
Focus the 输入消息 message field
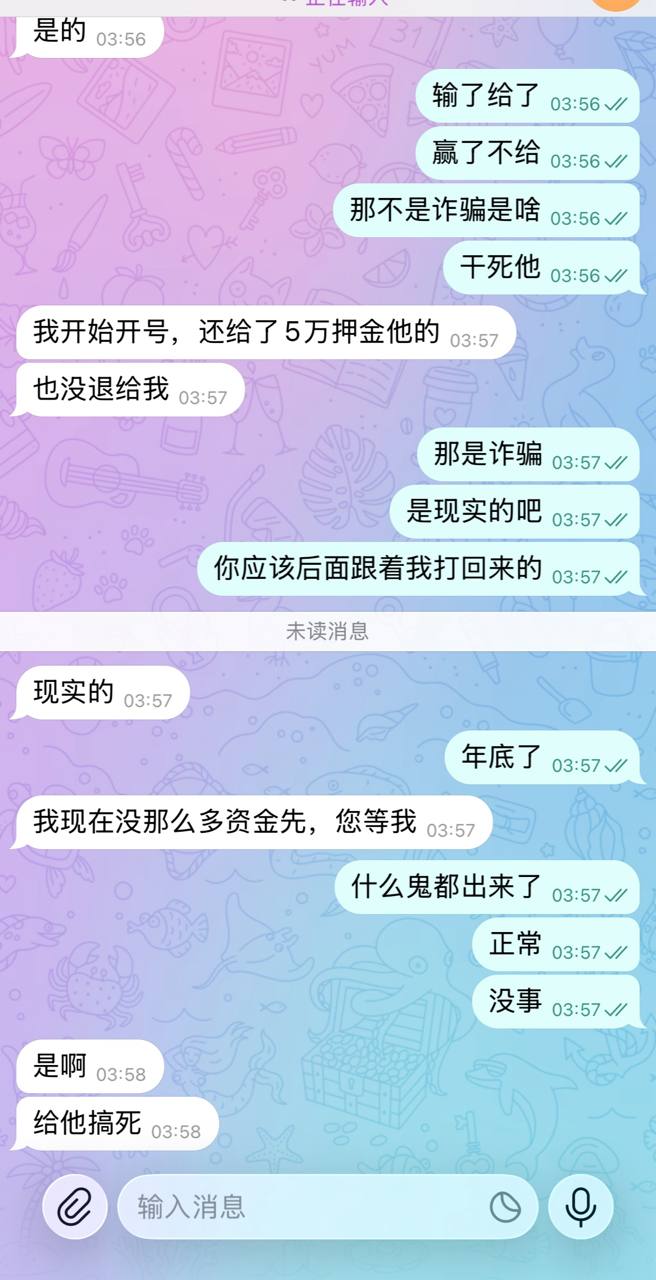[x=300, y=1207]
